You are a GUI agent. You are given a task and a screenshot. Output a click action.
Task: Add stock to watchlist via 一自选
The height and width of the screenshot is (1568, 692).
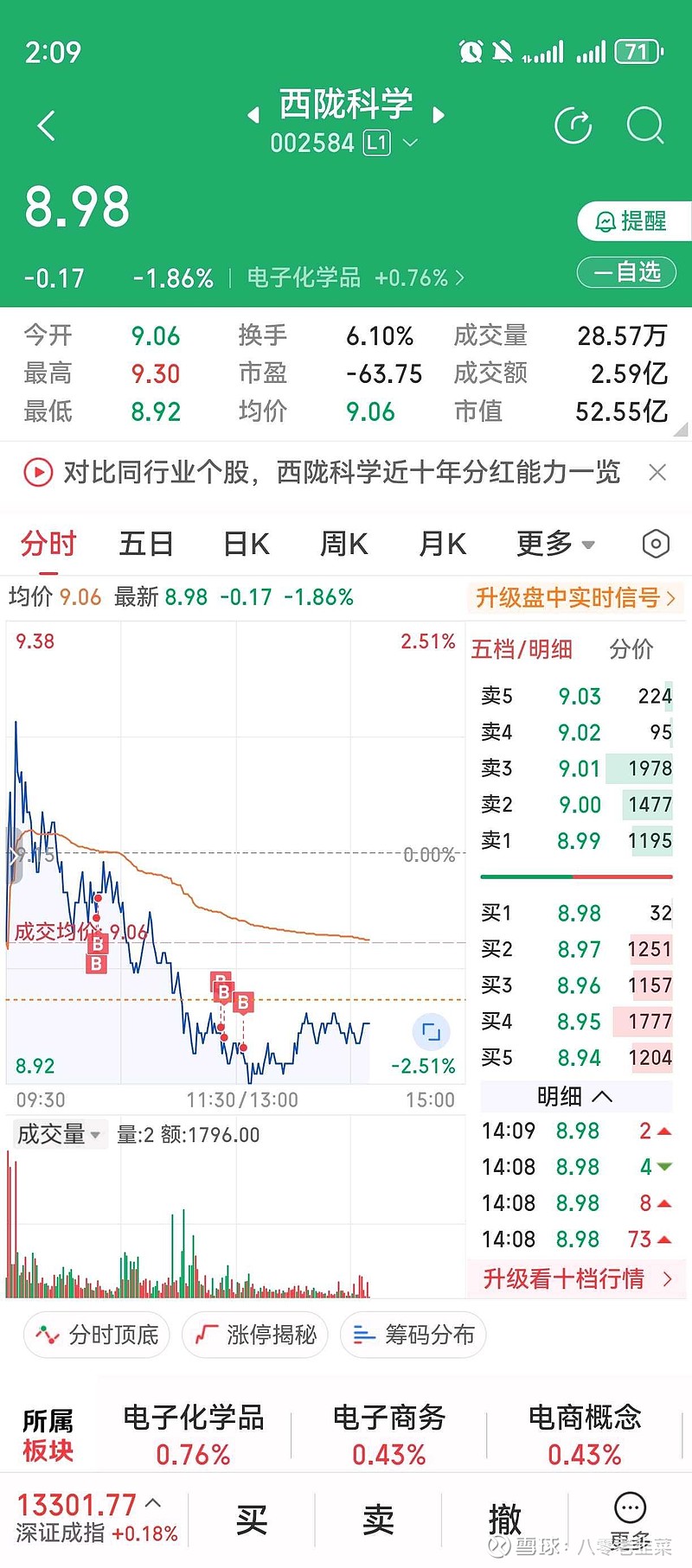pyautogui.click(x=626, y=272)
